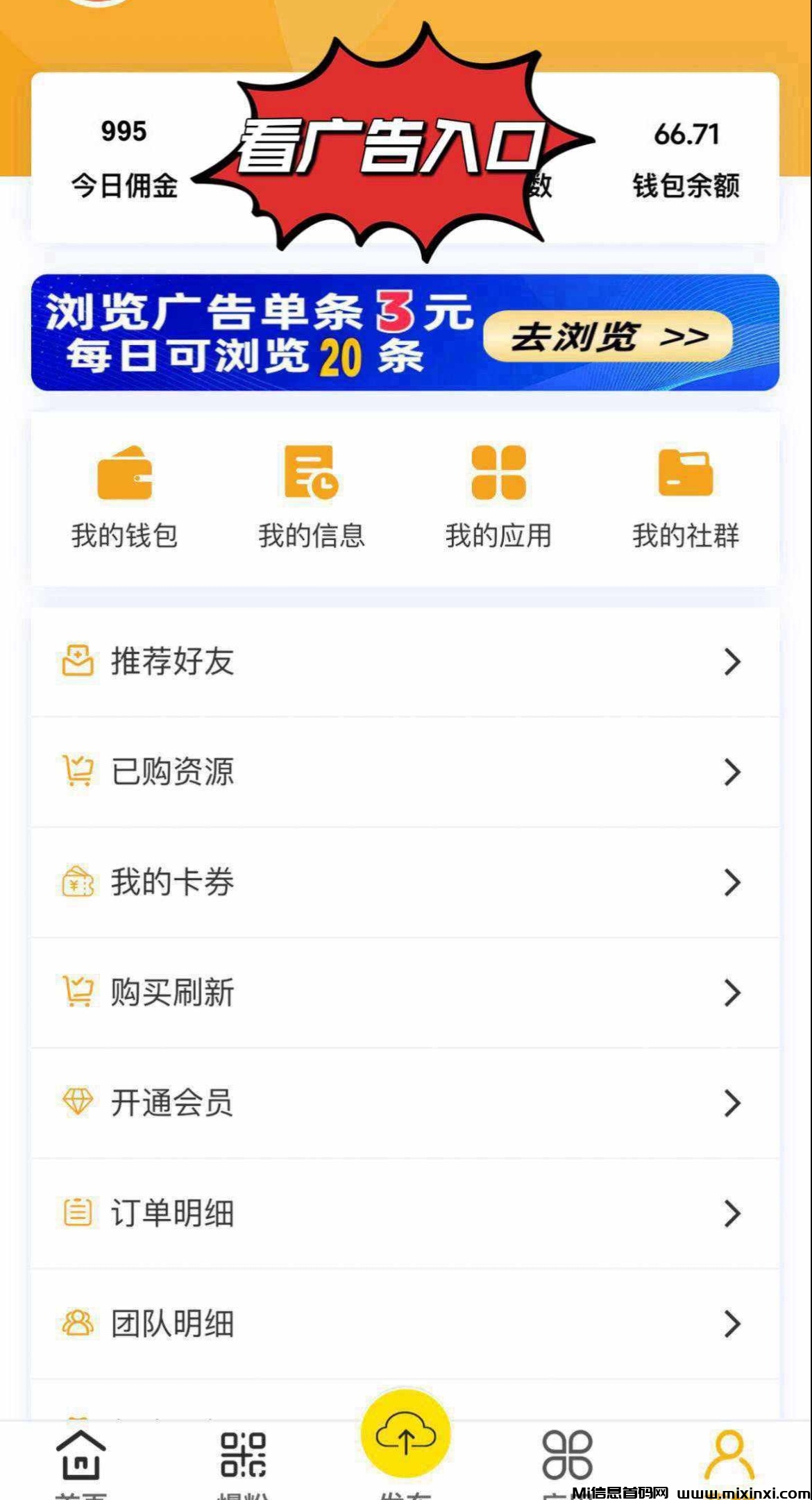812x1500 pixels.
Task: Open 团队明细
Action: [405, 1324]
